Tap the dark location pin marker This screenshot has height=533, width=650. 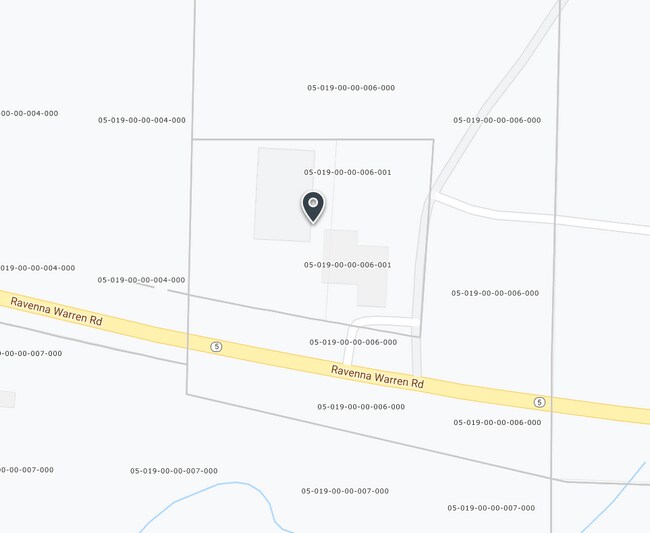[313, 207]
